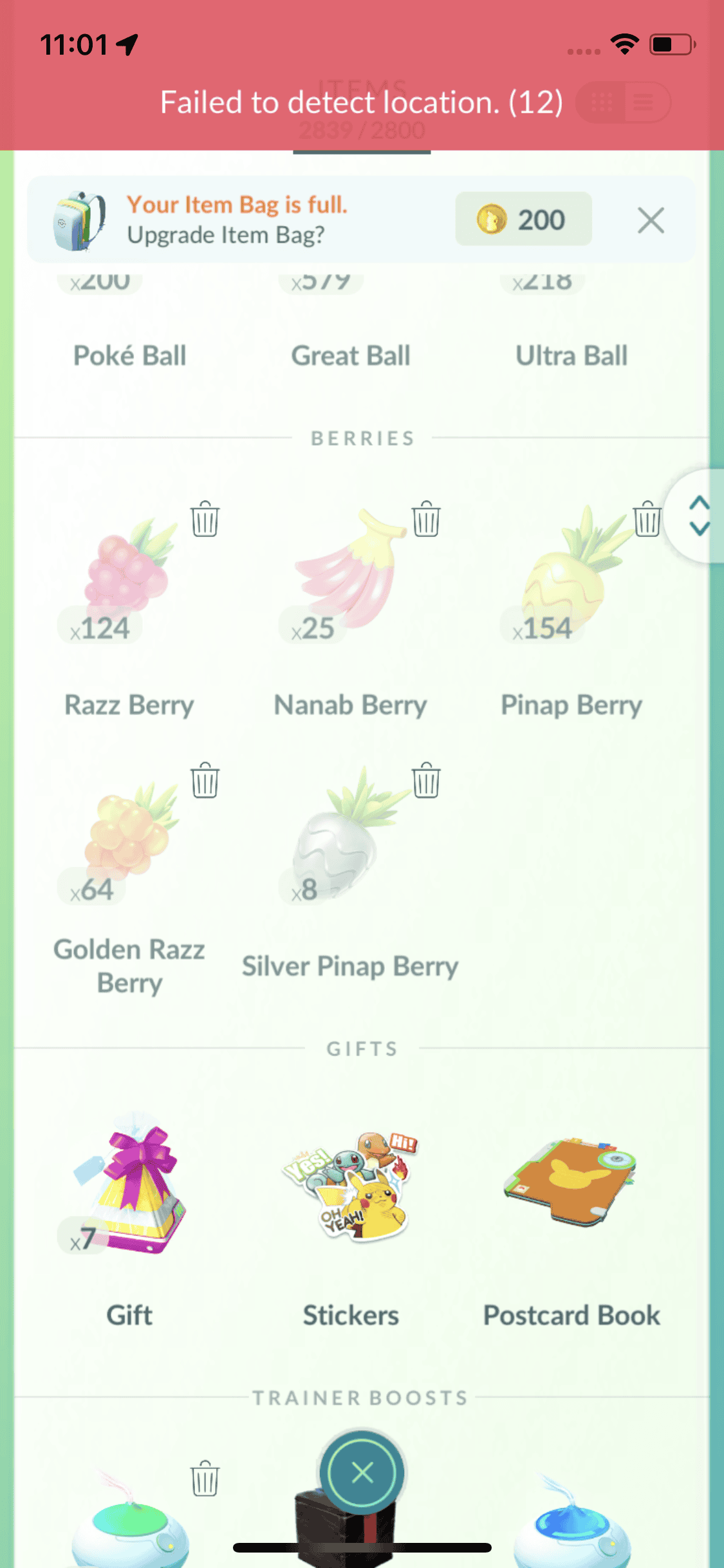Dismiss the Item Bag full banner

[651, 220]
